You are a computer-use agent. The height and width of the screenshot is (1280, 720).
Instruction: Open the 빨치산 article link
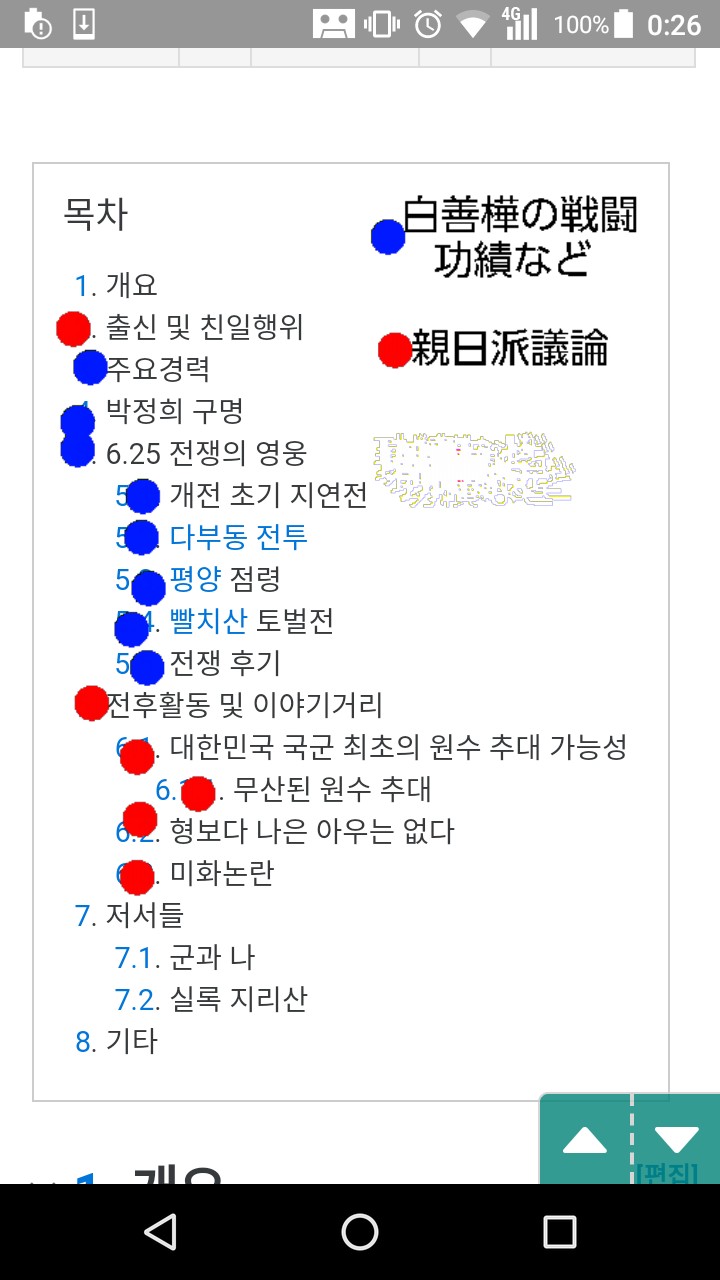click(208, 621)
